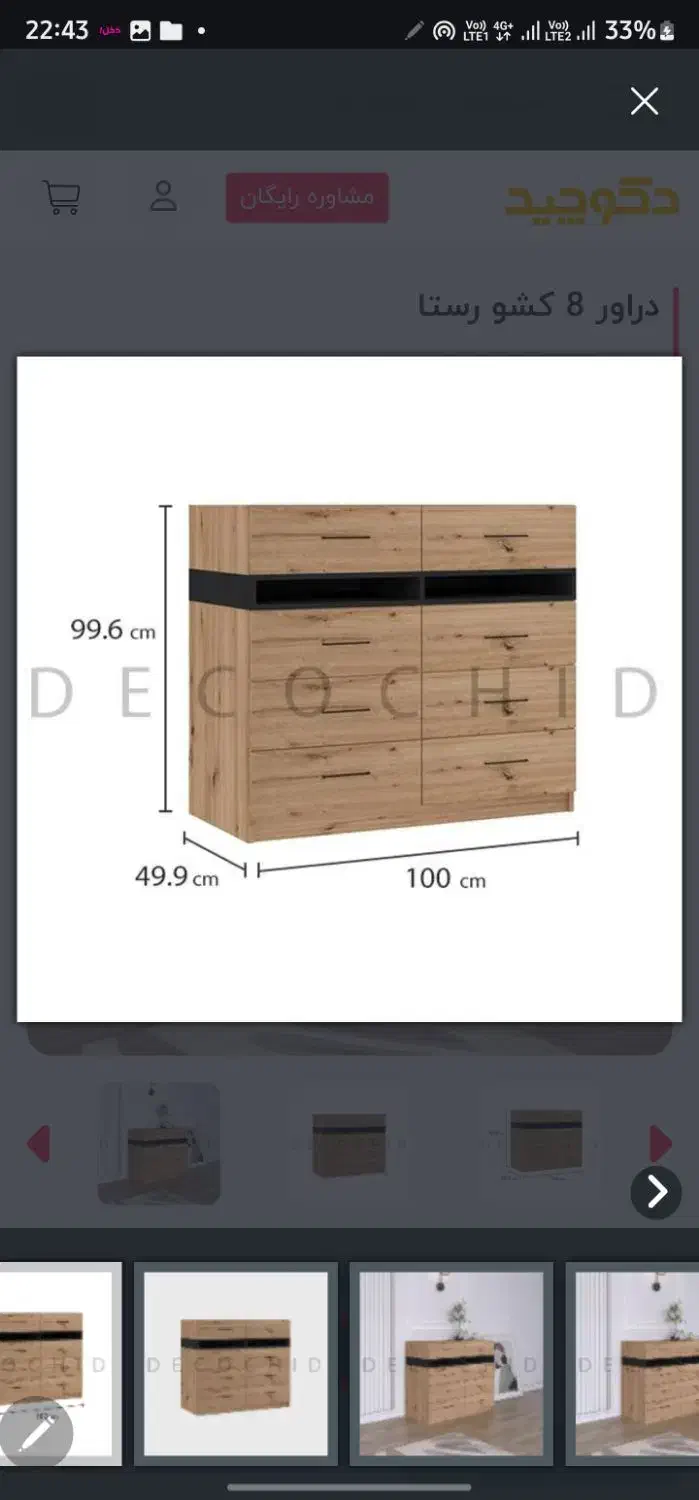The height and width of the screenshot is (1500, 699).
Task: Go to the next image arrow
Action: (656, 1191)
